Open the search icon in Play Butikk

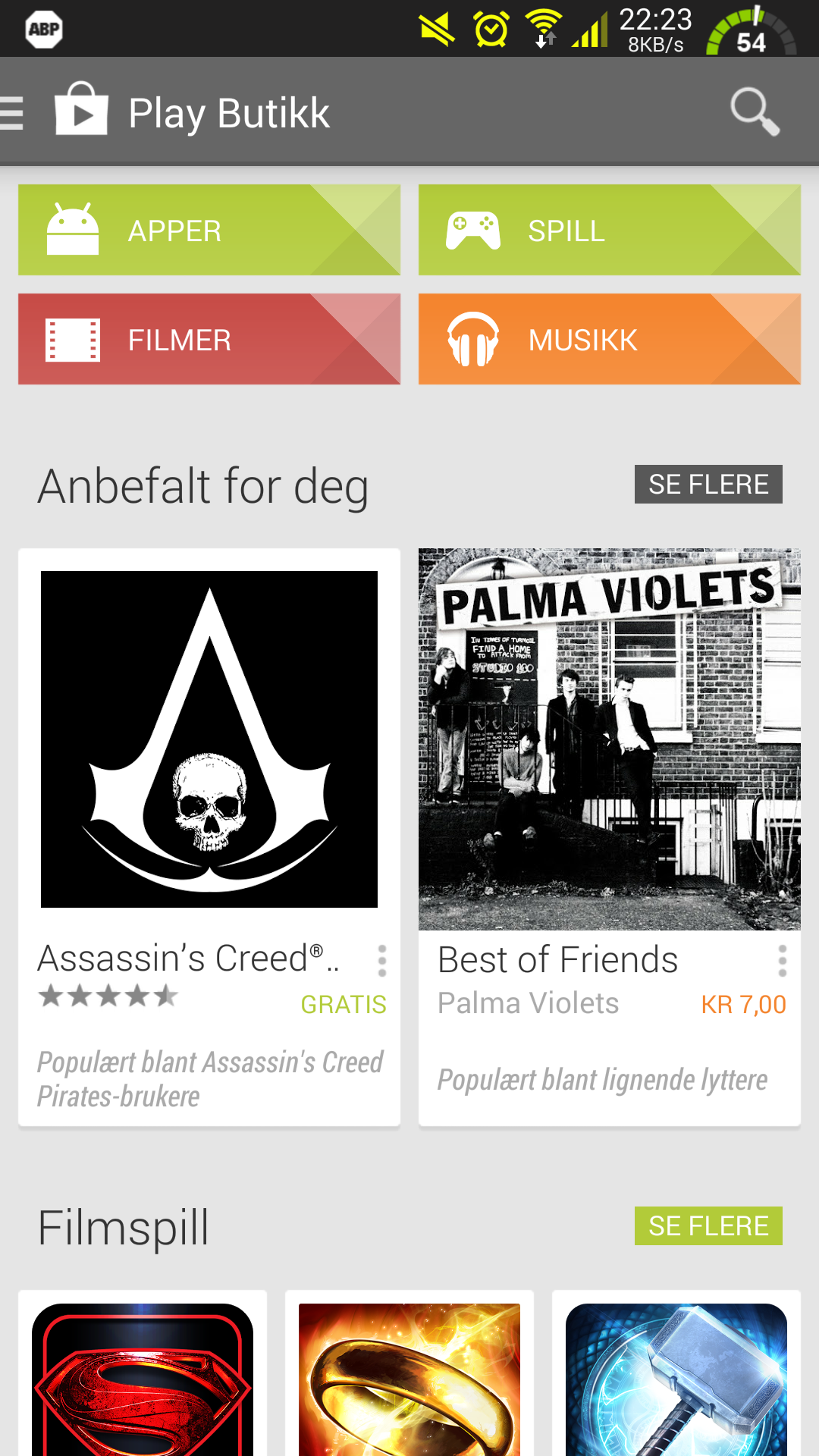pos(755,112)
